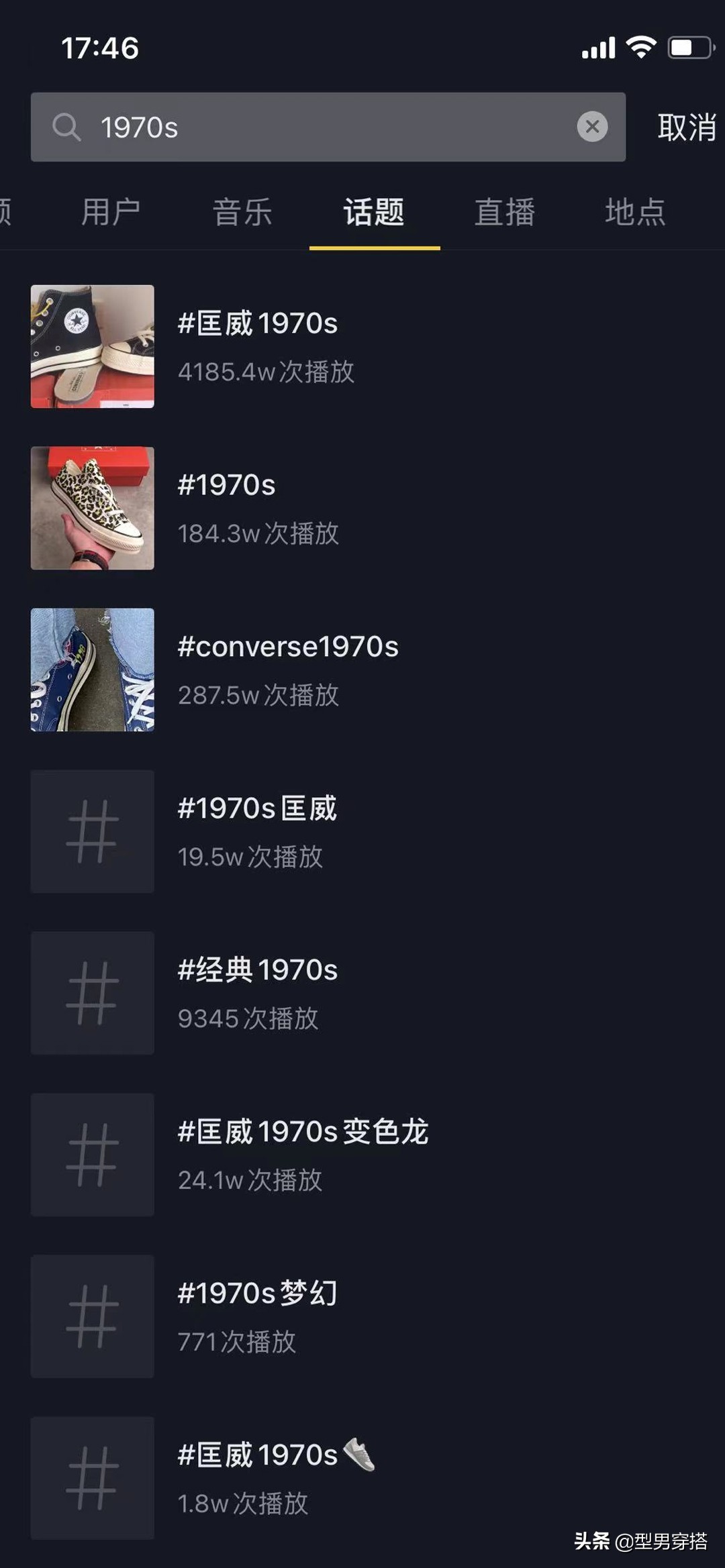Image resolution: width=725 pixels, height=1568 pixels.
Task: Click the blue sneaker thumbnail
Action: coord(92,671)
